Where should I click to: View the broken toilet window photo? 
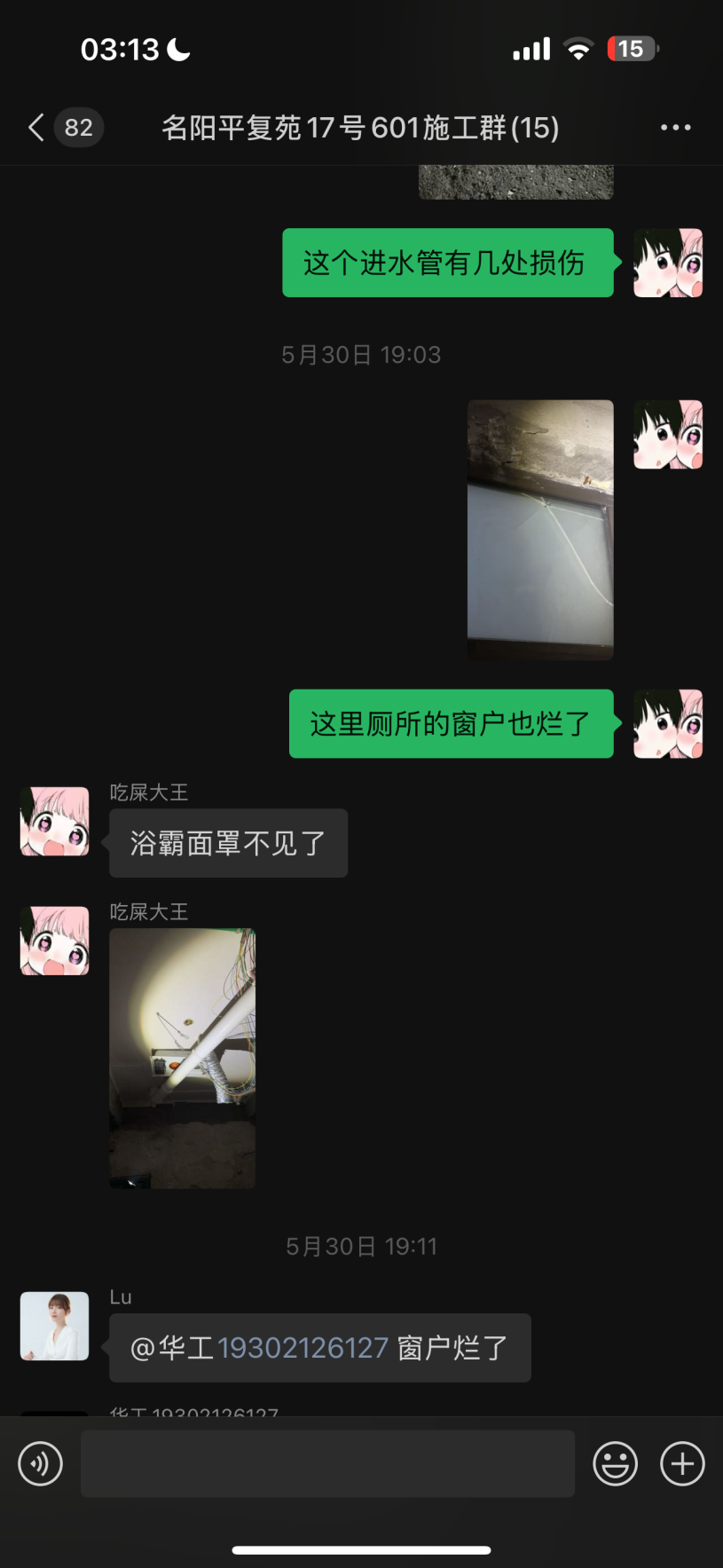[x=540, y=530]
